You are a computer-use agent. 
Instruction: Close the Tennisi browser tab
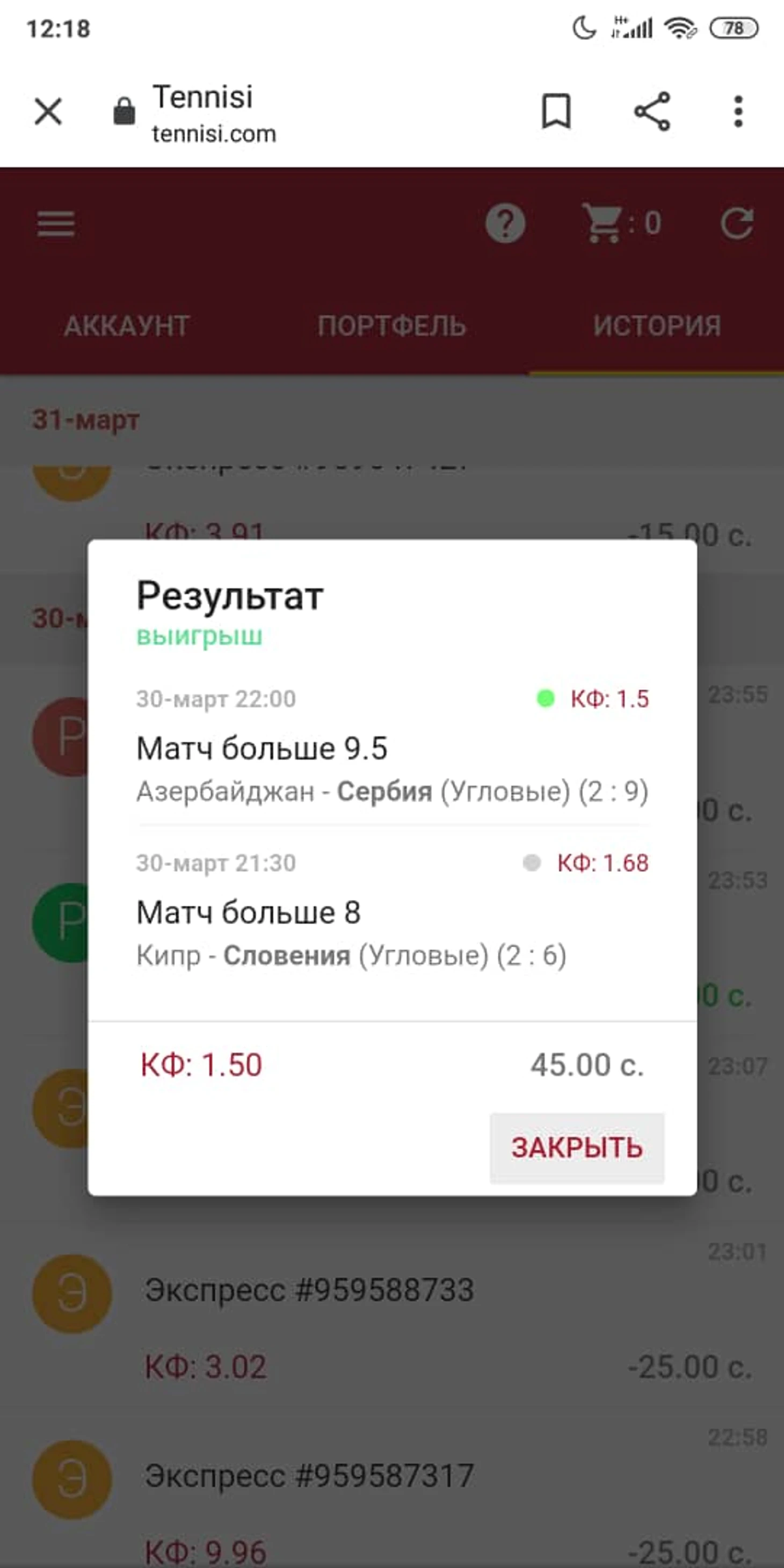[x=48, y=112]
